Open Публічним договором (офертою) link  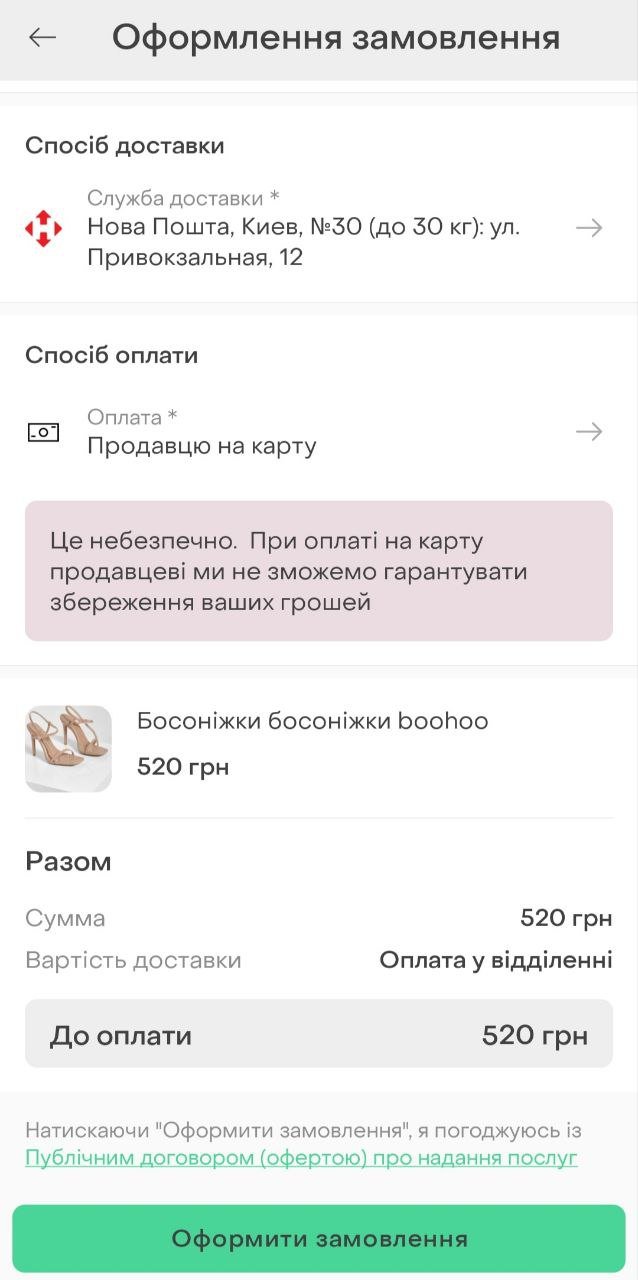(x=301, y=1158)
